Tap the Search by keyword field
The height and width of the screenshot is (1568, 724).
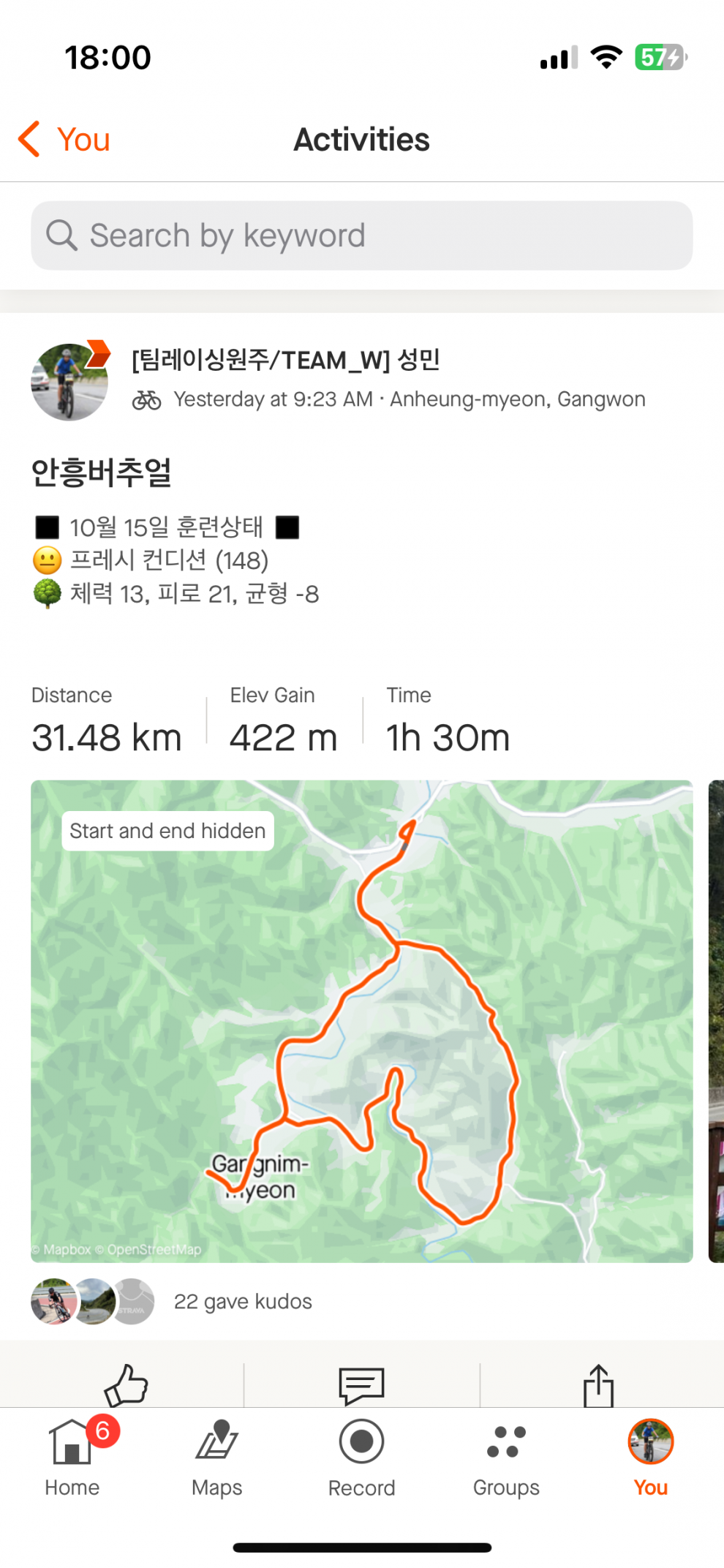coord(361,235)
